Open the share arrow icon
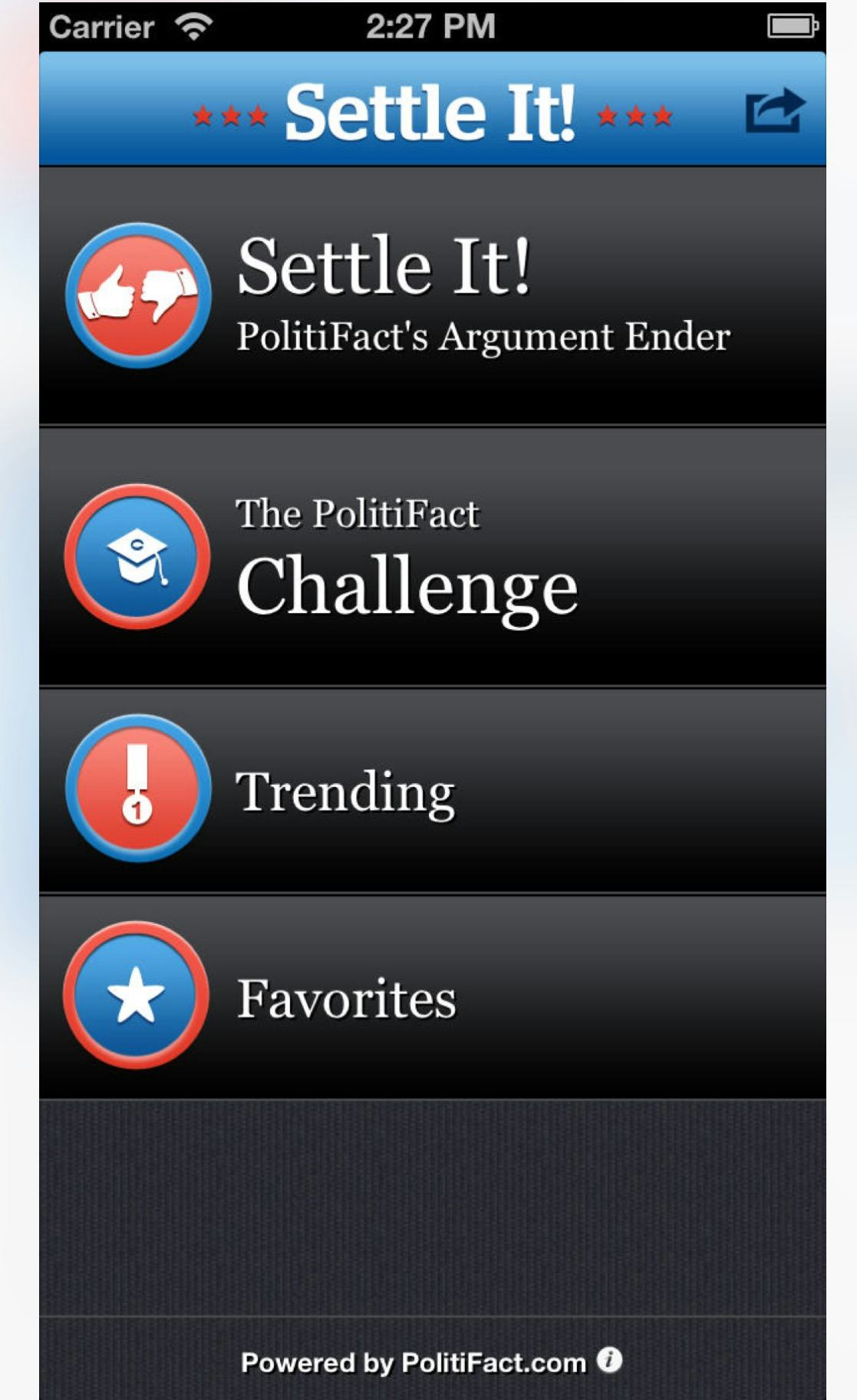Image resolution: width=857 pixels, height=1400 pixels. (775, 111)
